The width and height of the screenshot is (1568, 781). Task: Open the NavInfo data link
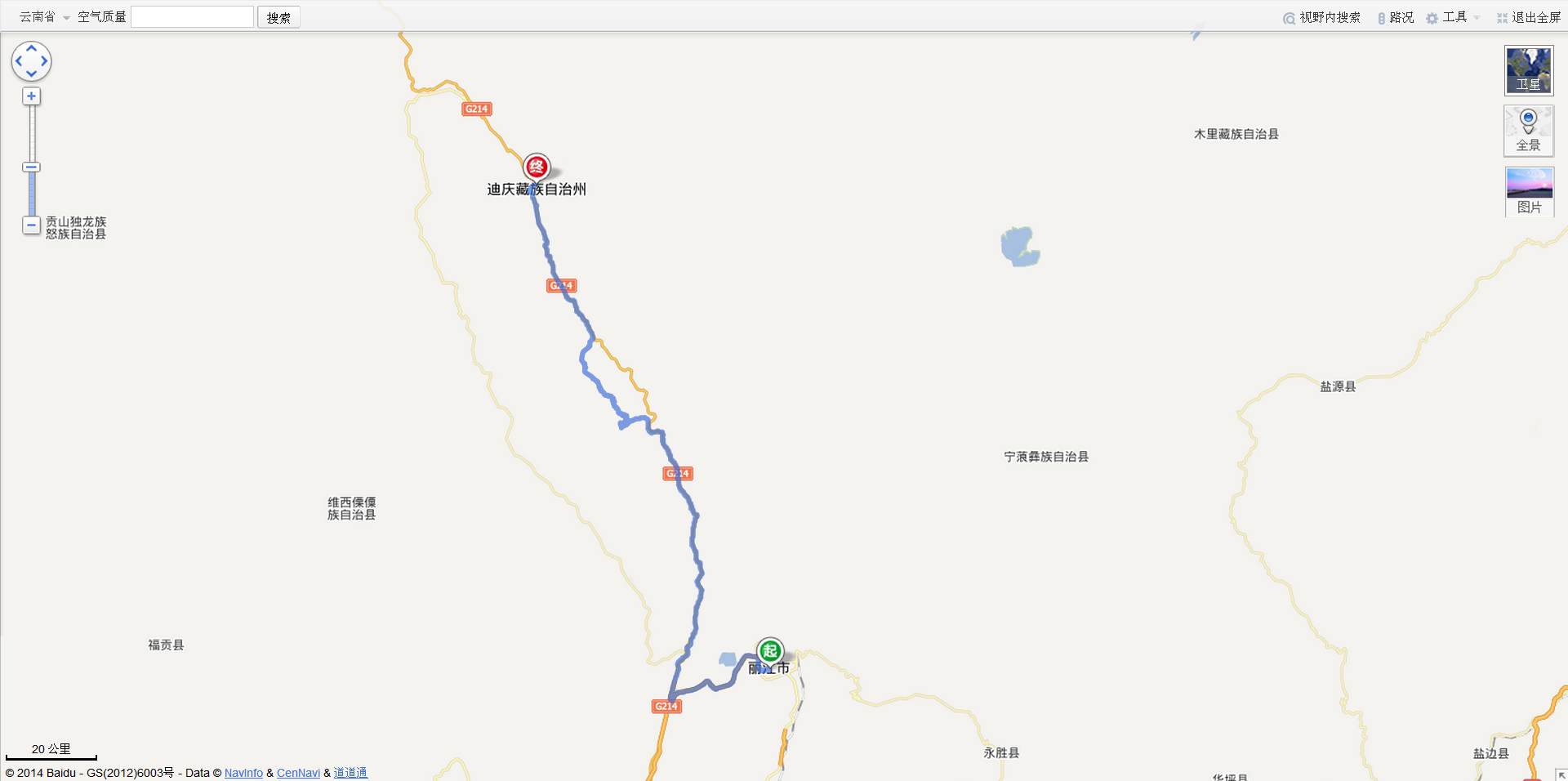pyautogui.click(x=243, y=773)
